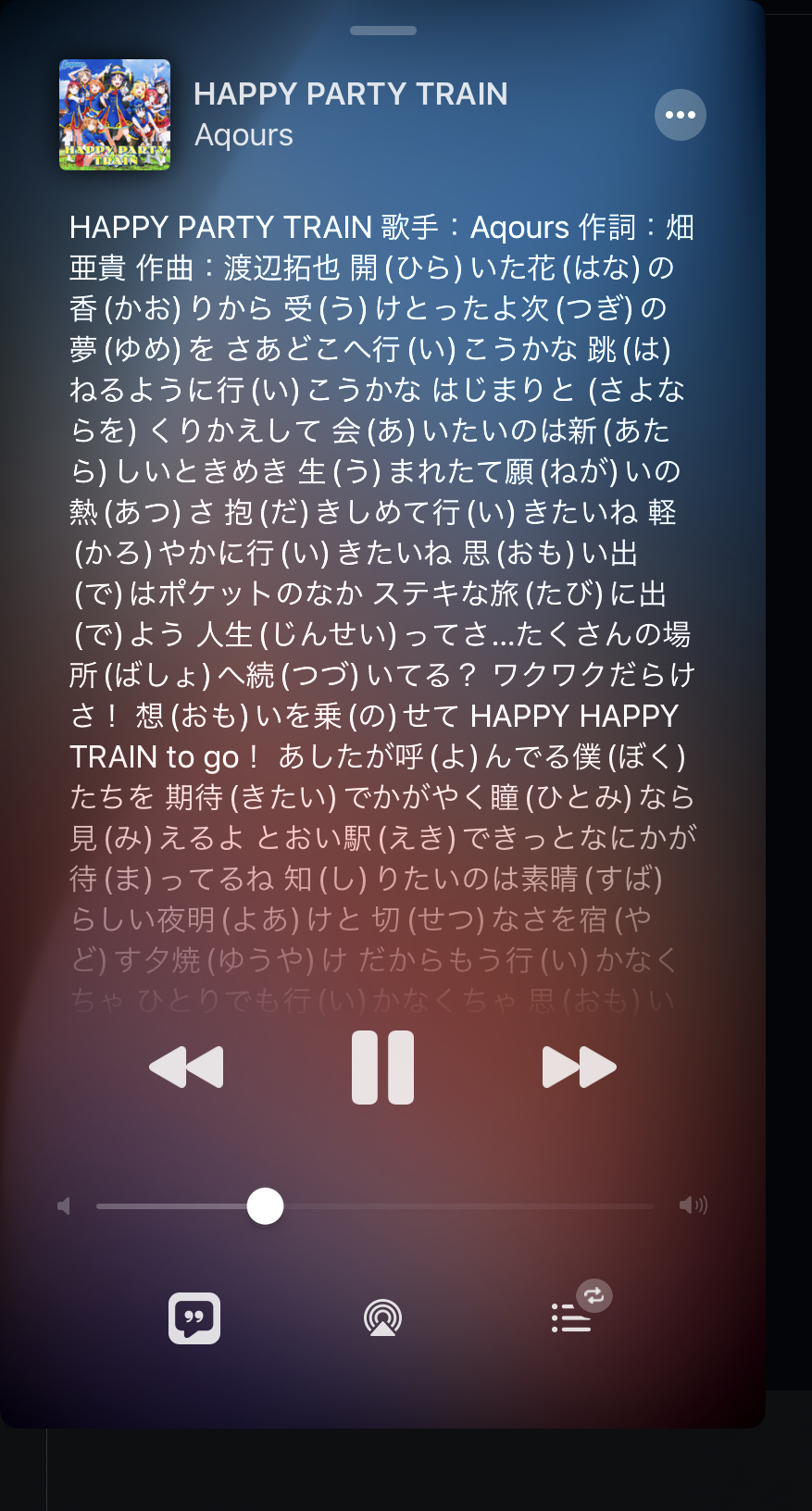The height and width of the screenshot is (1511, 812).
Task: Open the more options ellipsis menu
Action: click(680, 115)
